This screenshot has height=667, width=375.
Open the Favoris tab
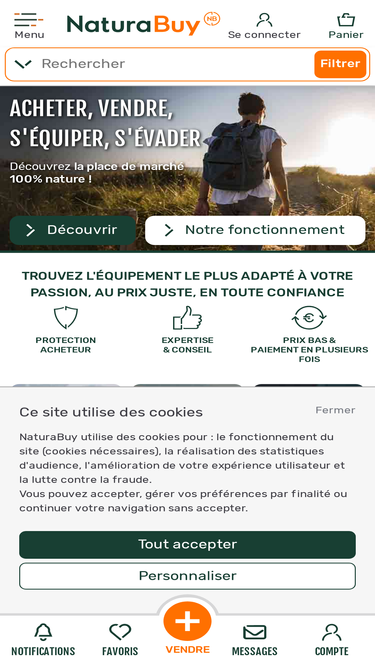(120, 639)
